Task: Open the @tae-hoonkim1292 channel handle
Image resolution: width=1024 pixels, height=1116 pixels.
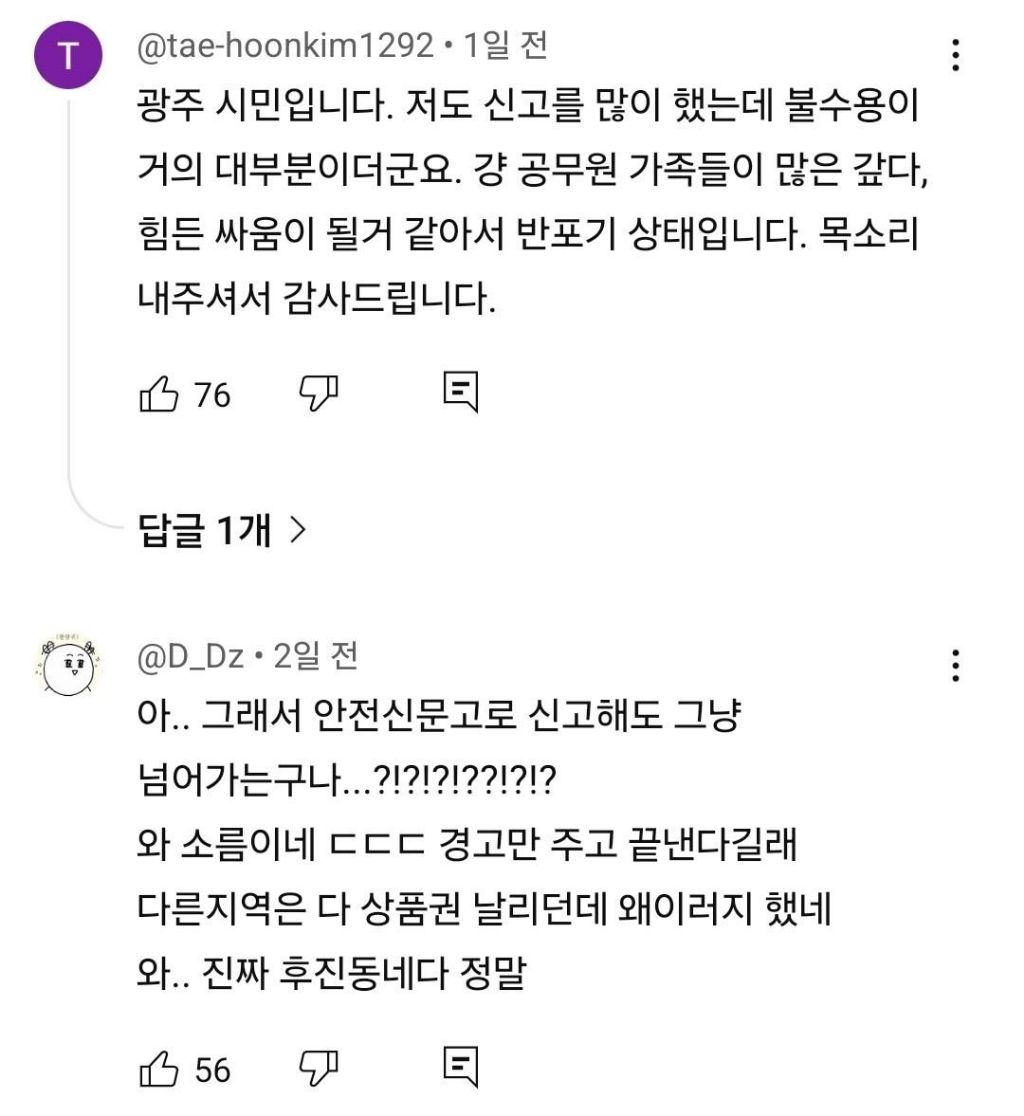Action: [x=285, y=46]
